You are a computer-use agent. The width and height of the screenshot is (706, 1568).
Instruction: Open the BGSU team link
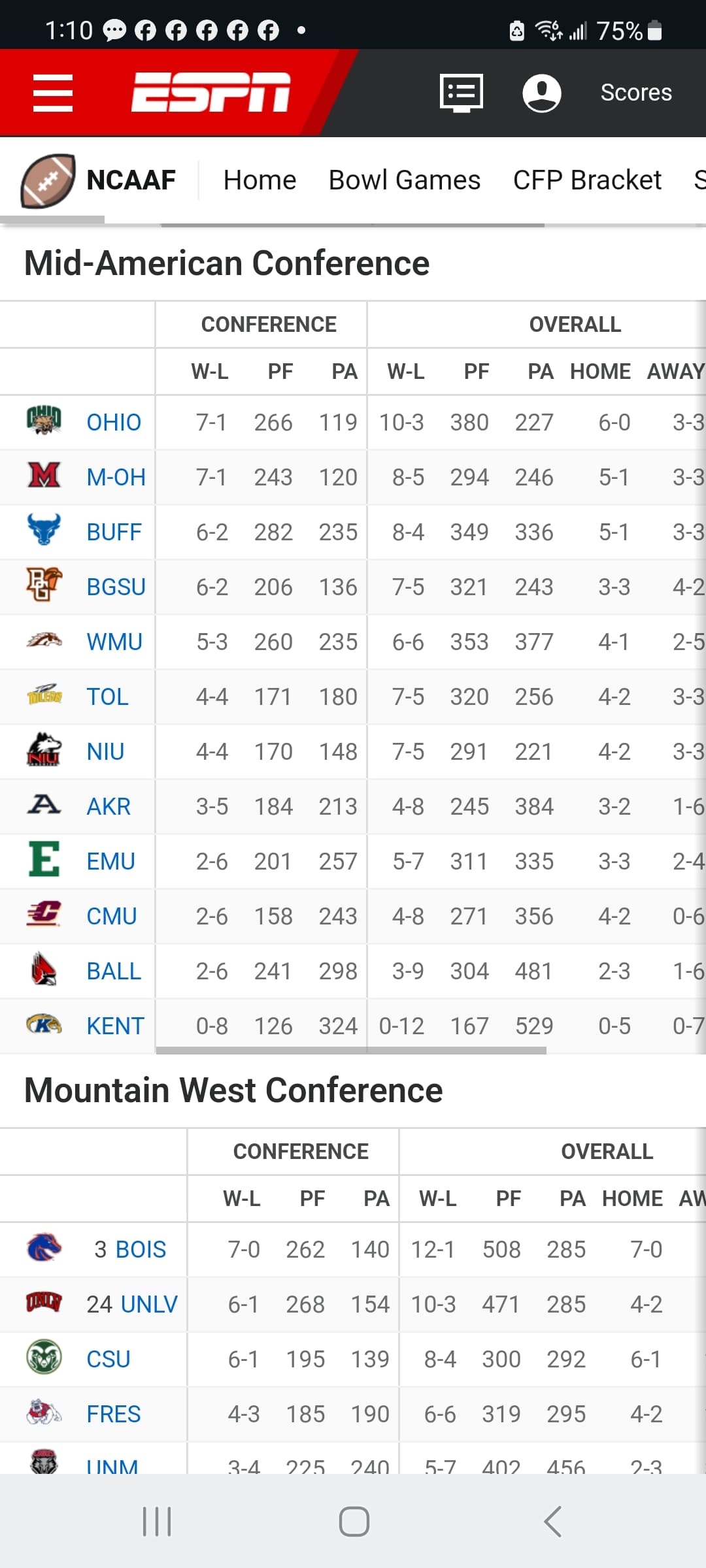tap(116, 587)
